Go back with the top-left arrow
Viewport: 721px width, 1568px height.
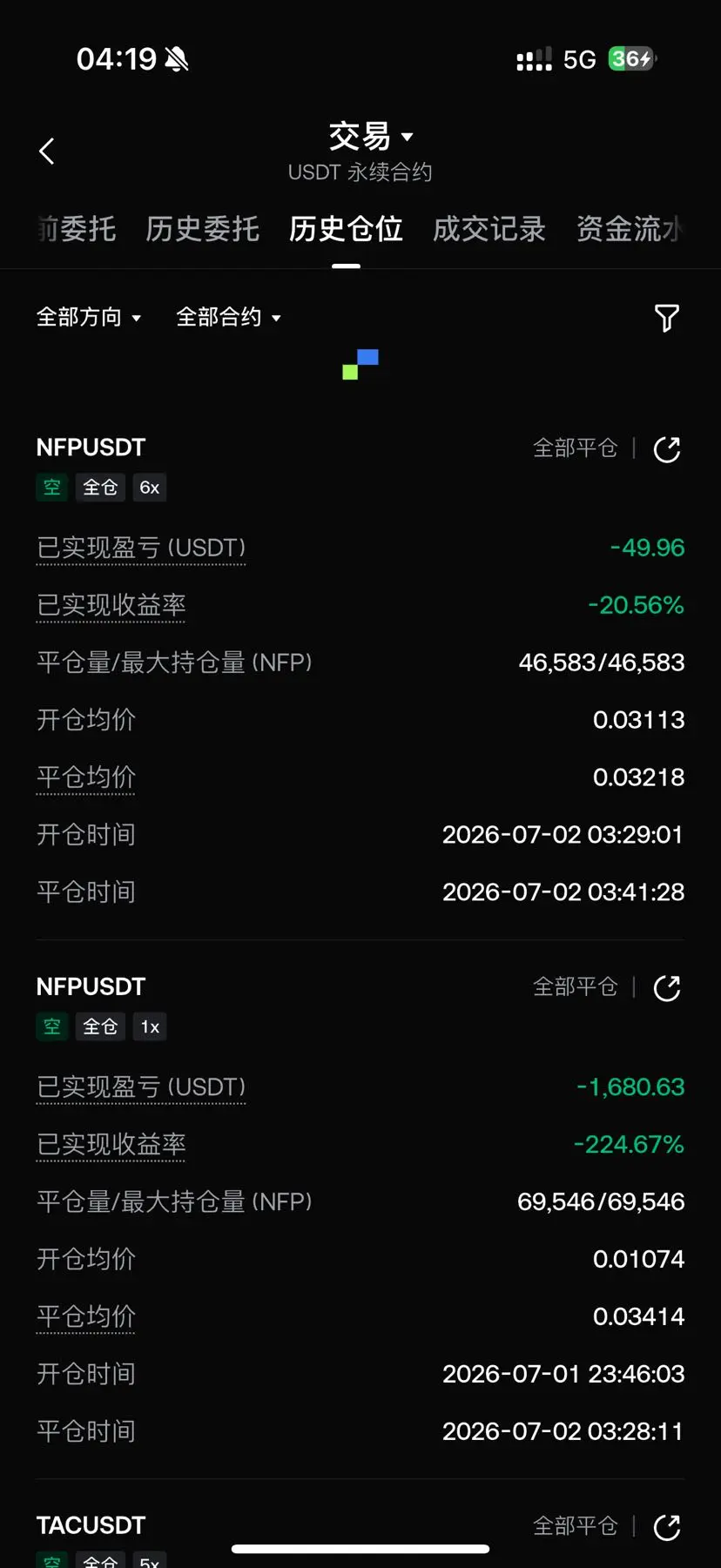(x=47, y=151)
